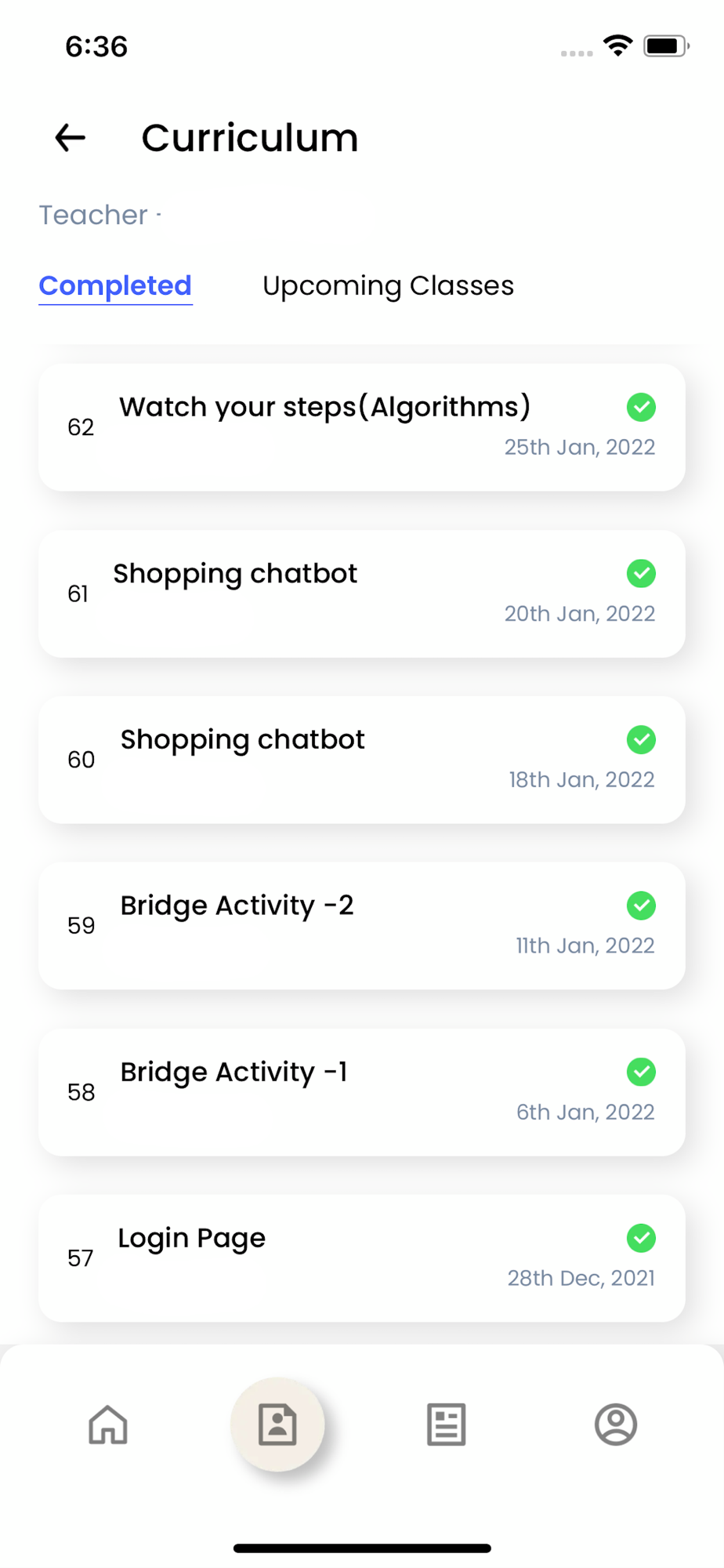This screenshot has height=1568, width=724.
Task: Open class 62 Watch your steps(Algorithms)
Action: coord(361,427)
